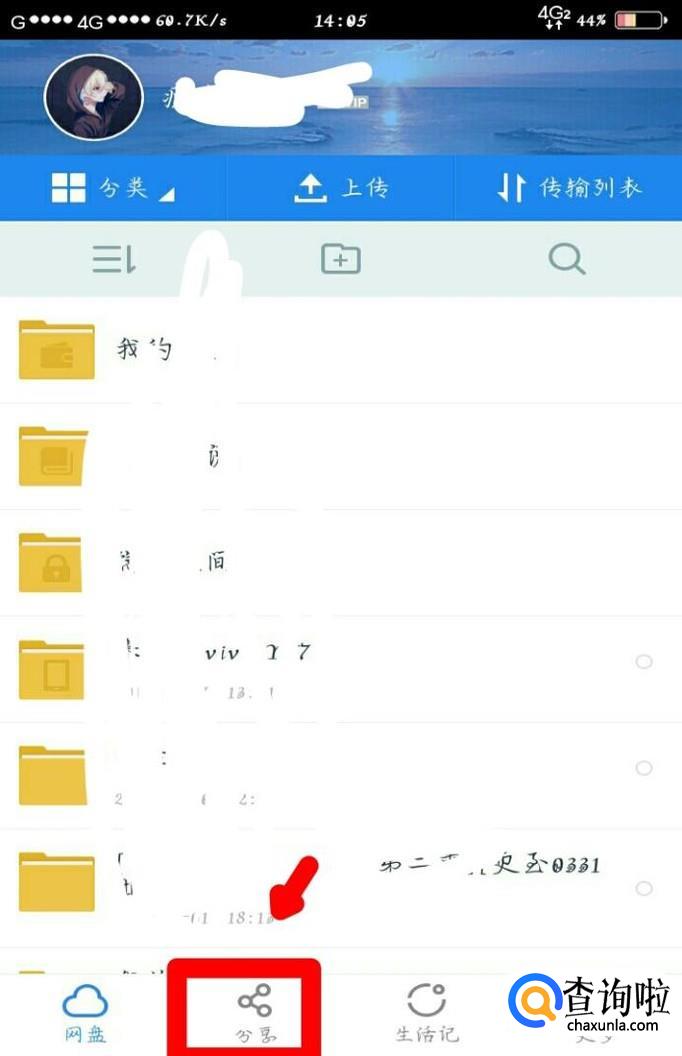Open the folder with the wallet icon
Viewport: 682px width, 1056px height.
tap(341, 350)
